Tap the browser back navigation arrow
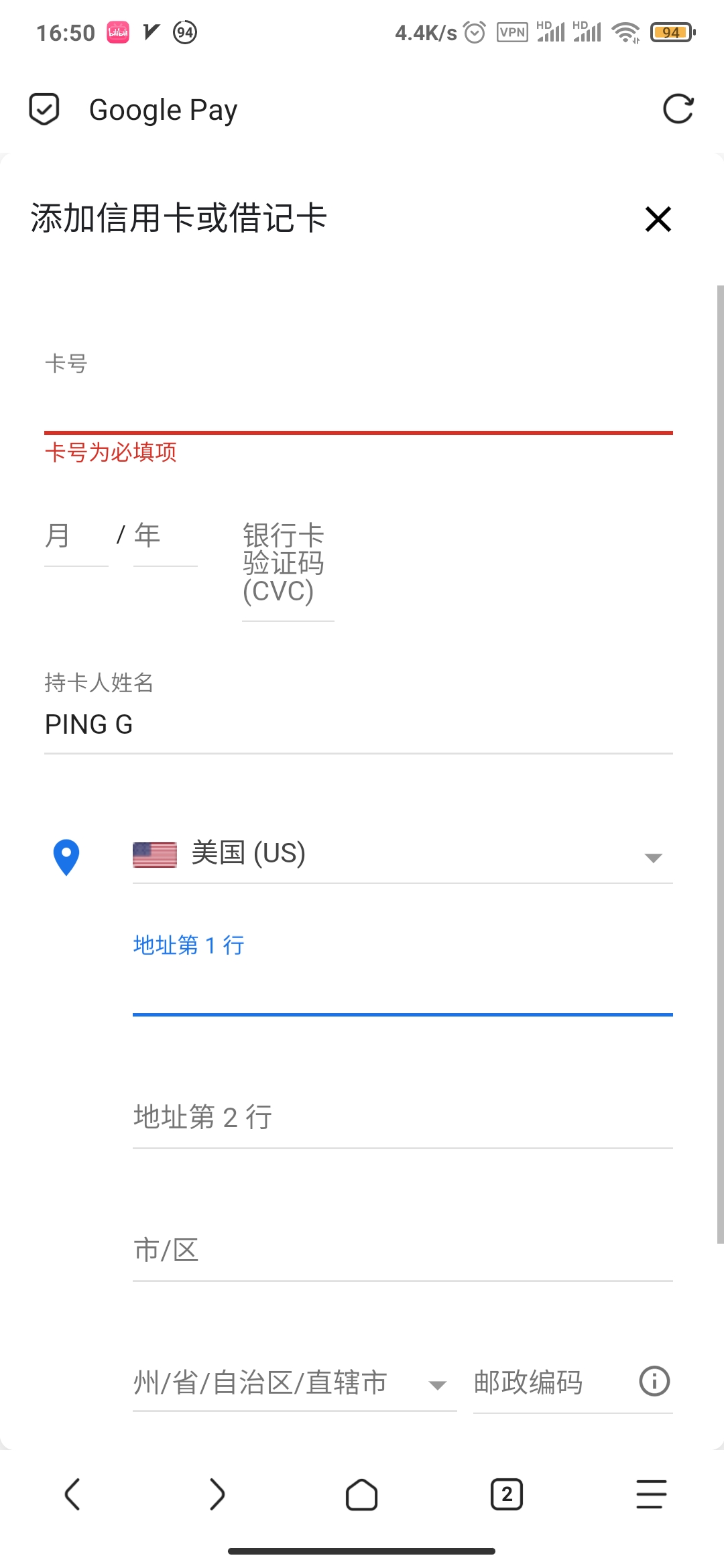Viewport: 724px width, 1568px height. [72, 1494]
